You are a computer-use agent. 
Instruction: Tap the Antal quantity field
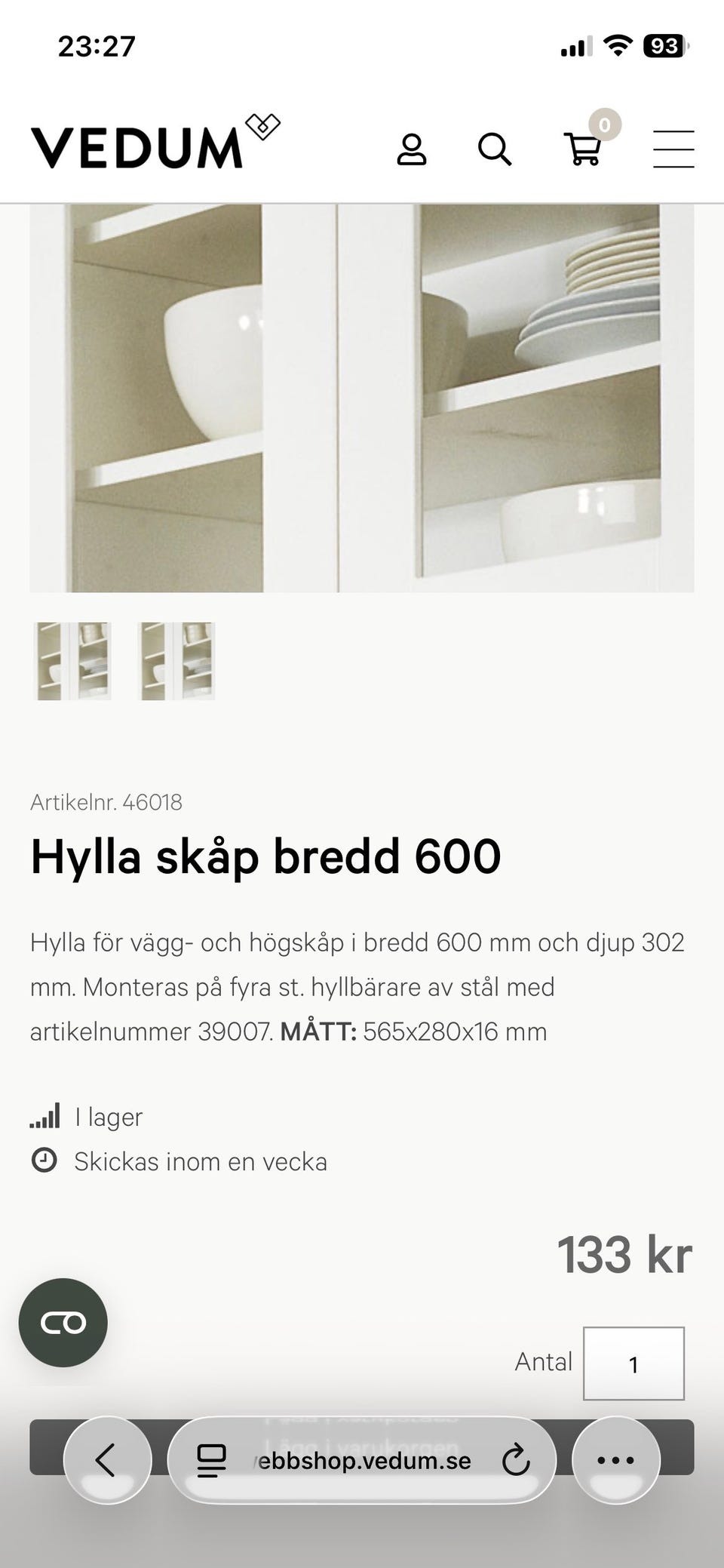(x=633, y=1362)
